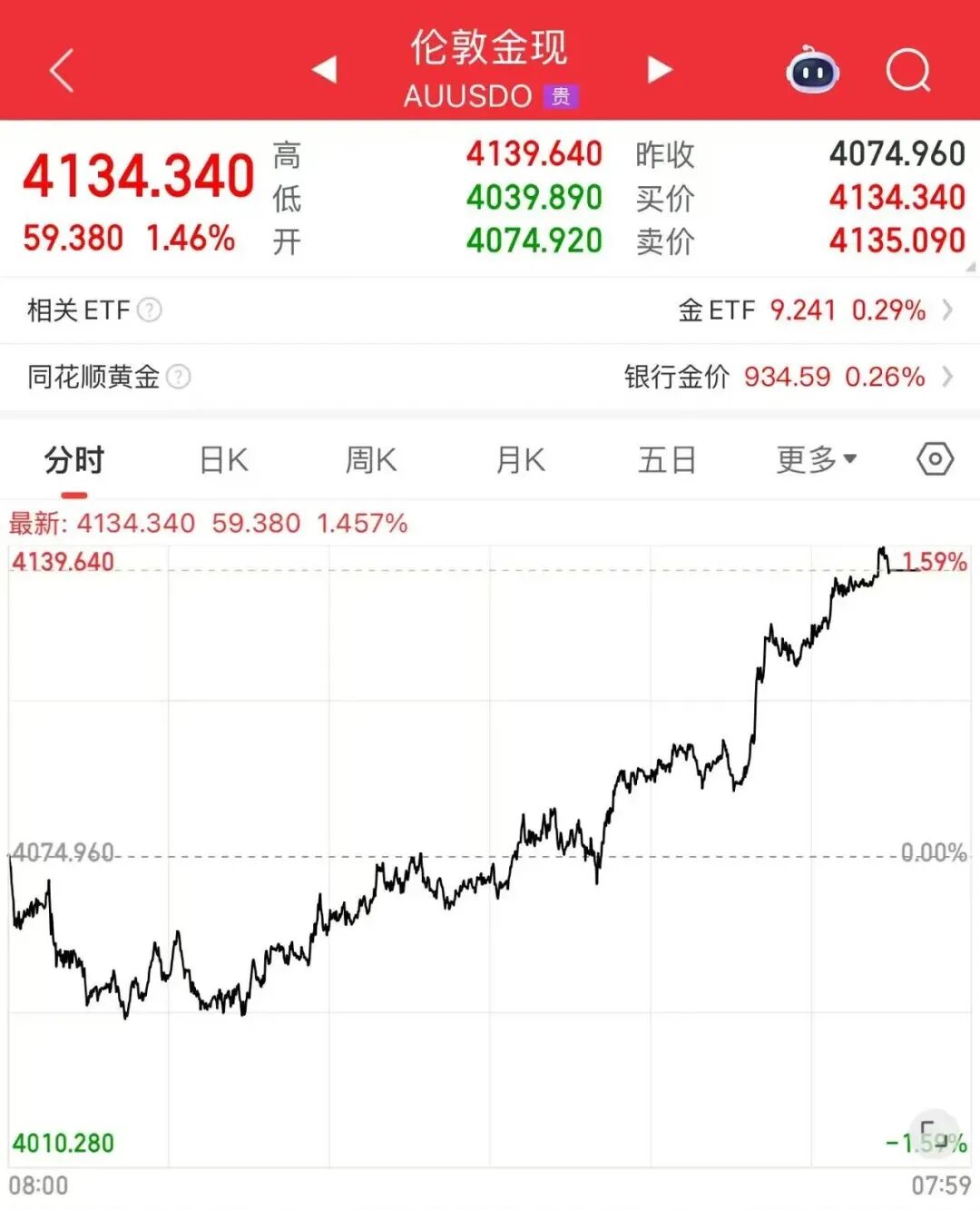Open the 金 ETF quote row
980x1210 pixels.
[814, 310]
